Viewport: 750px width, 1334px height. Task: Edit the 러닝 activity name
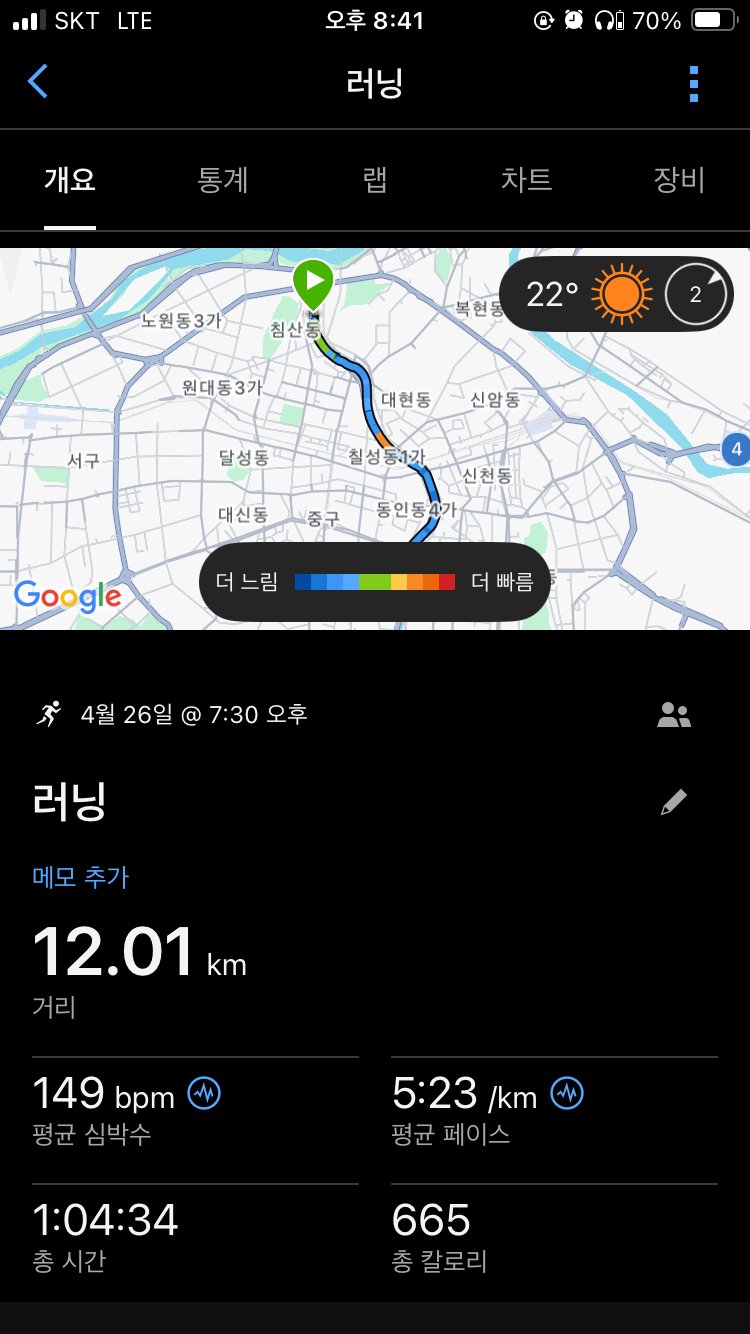(x=674, y=802)
